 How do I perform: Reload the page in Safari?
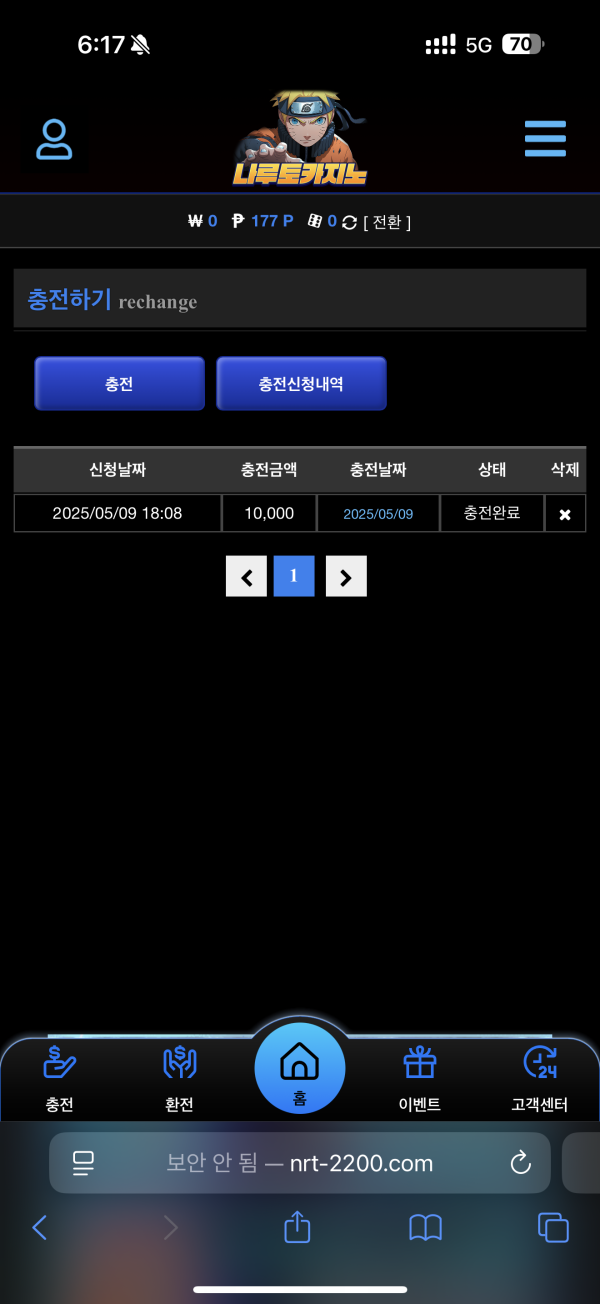click(x=520, y=1163)
